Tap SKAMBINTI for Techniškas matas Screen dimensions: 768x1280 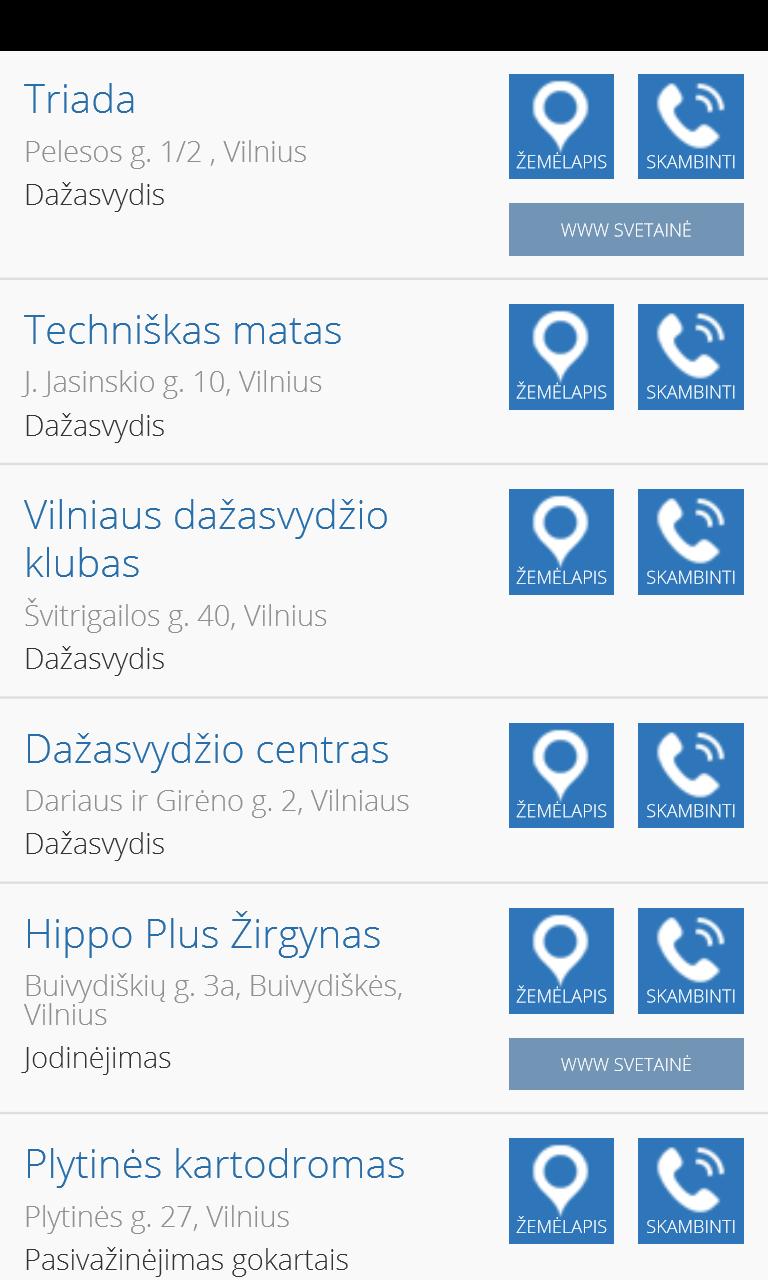690,356
